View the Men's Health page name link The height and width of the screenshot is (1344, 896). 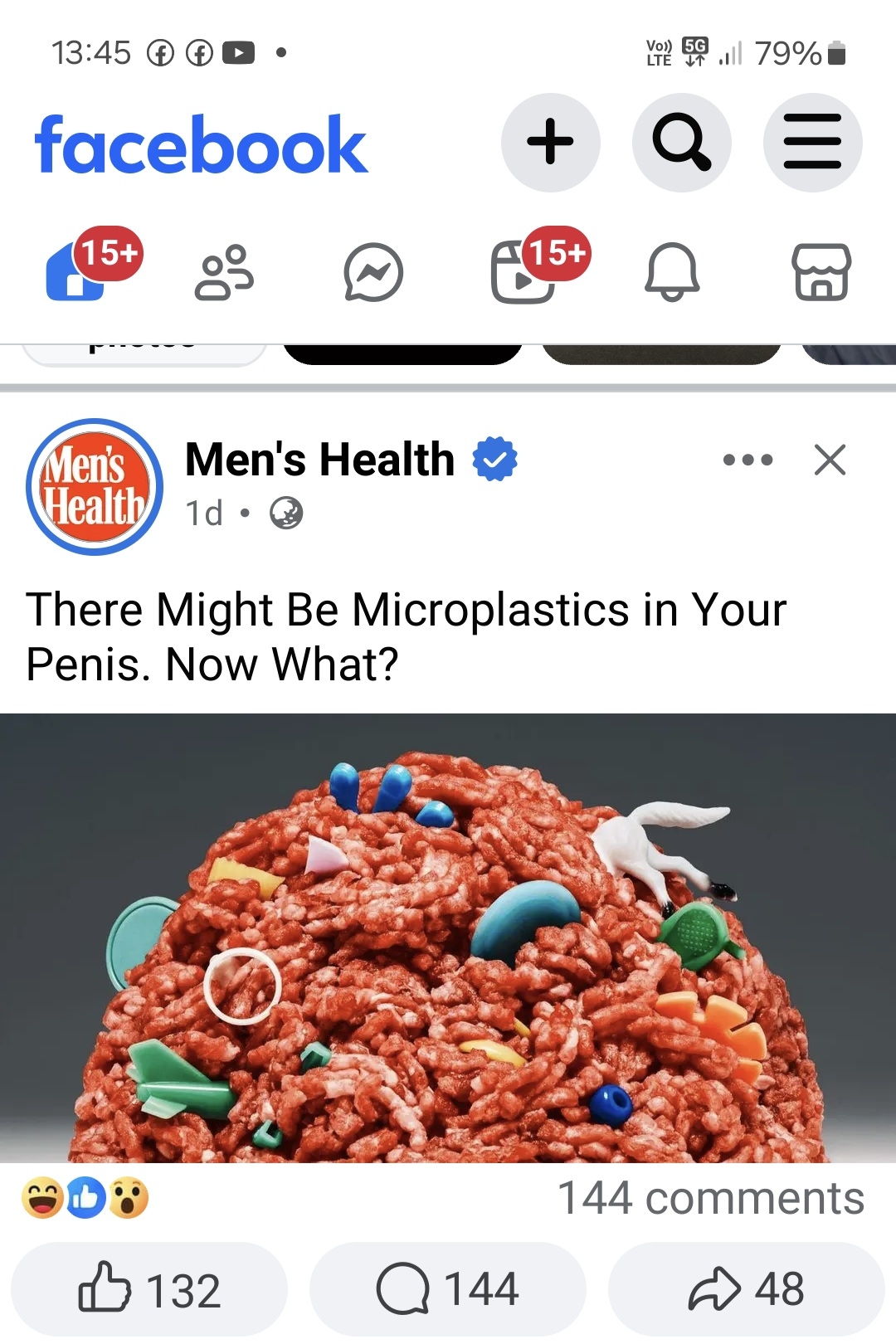tap(320, 460)
